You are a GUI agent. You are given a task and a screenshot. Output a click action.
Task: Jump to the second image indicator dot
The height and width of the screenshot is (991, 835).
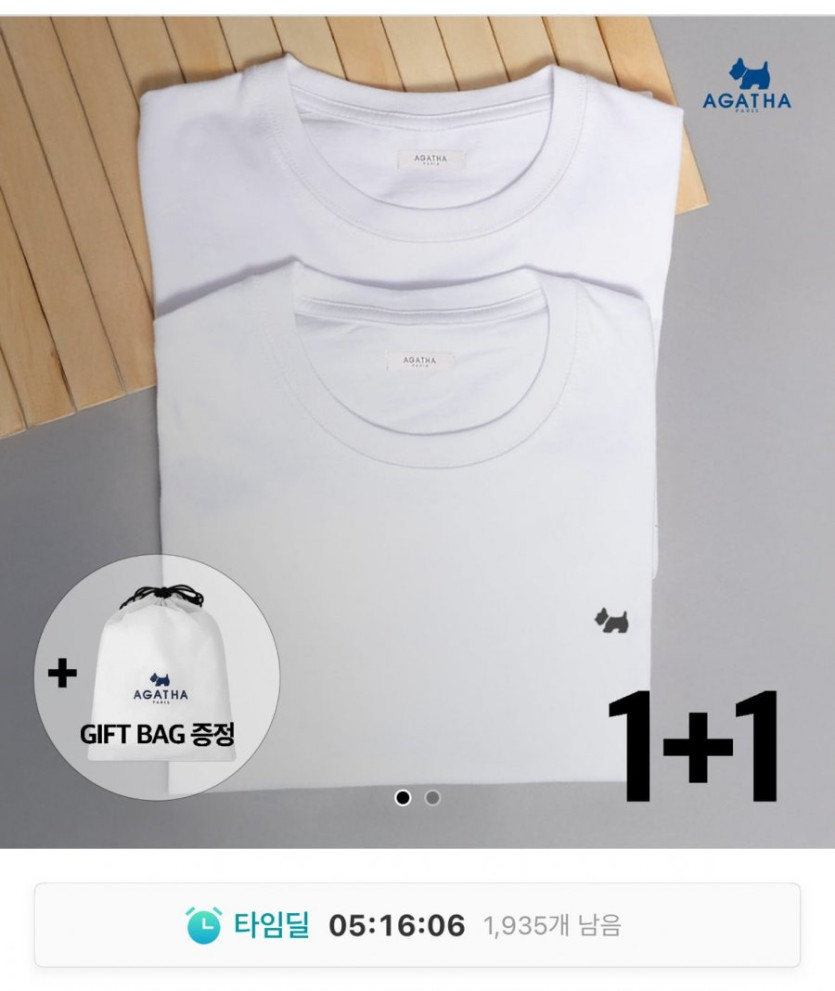tap(432, 798)
